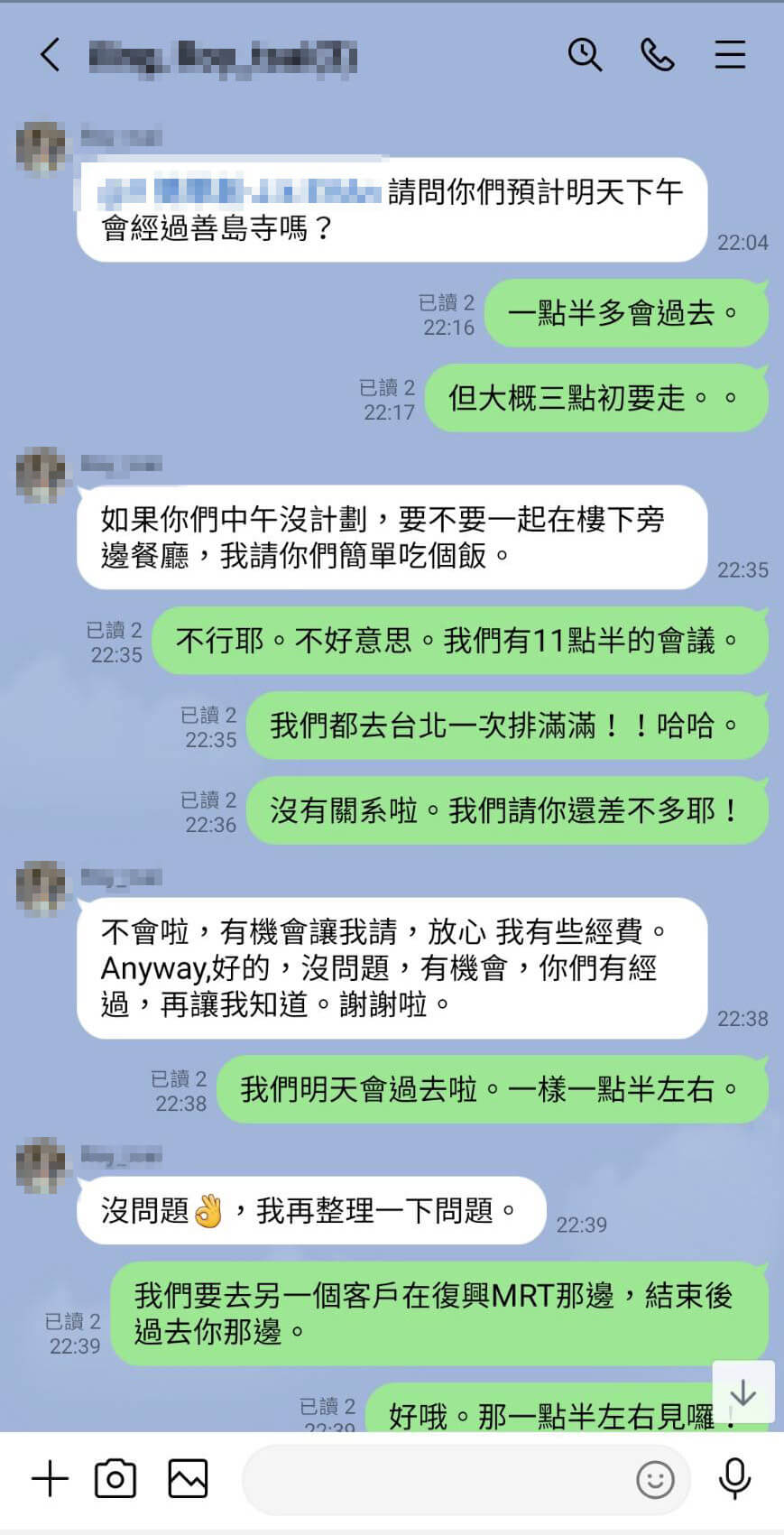Search within this conversation
This screenshot has height=1535, width=784.
pos(585,55)
